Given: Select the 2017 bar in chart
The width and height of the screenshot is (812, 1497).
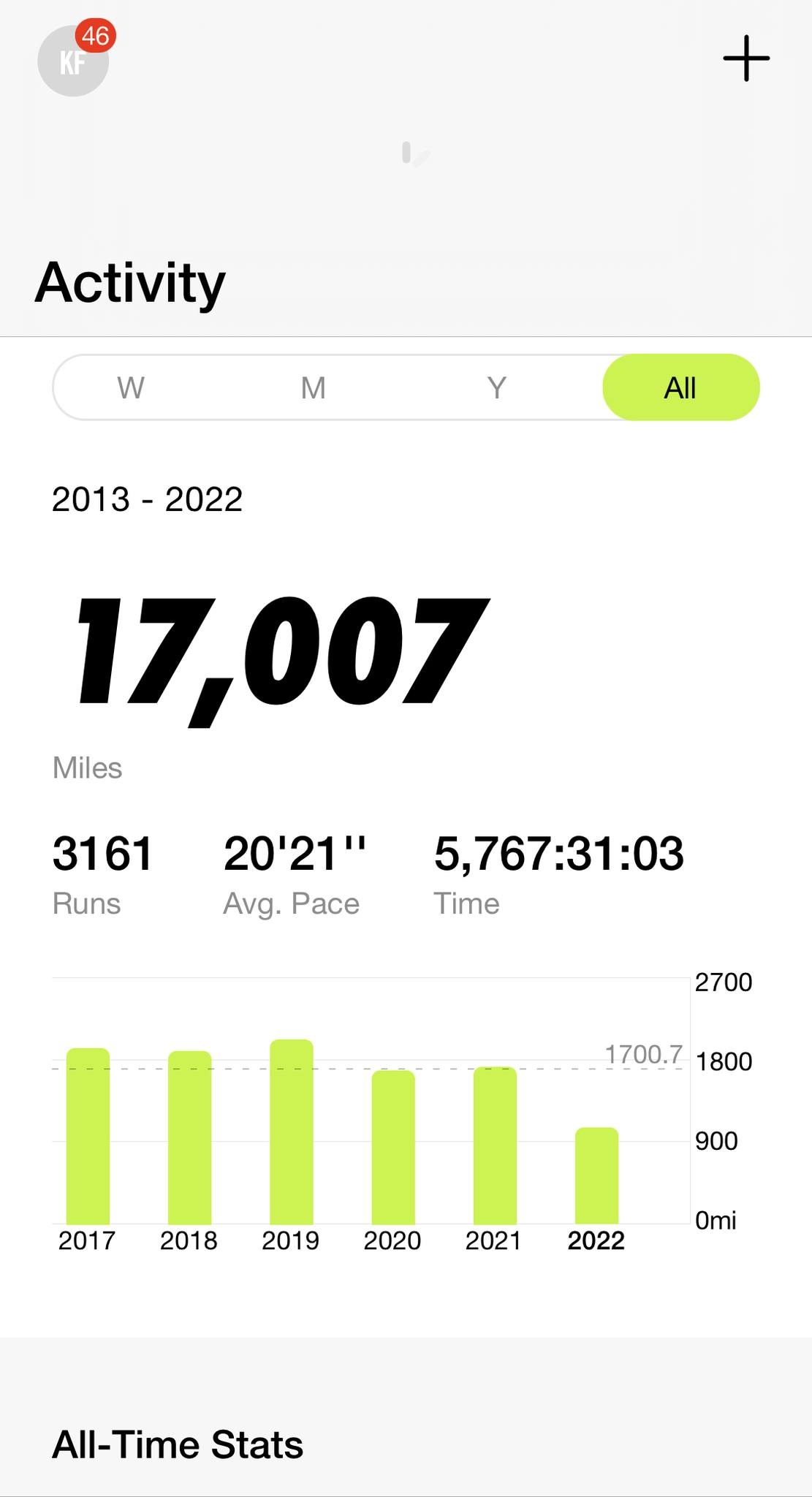Looking at the screenshot, I should click(x=88, y=1137).
